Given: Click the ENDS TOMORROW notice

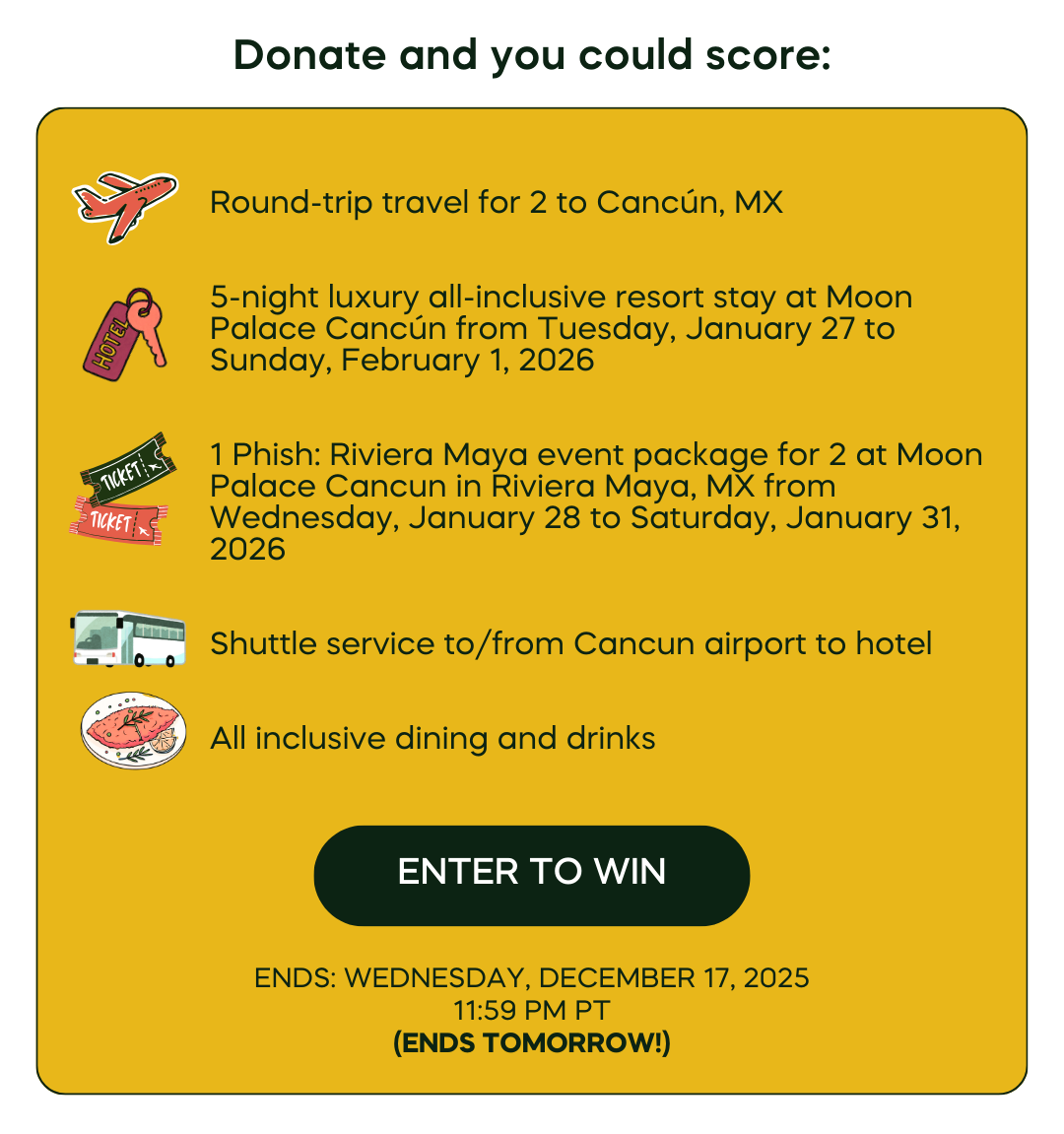Looking at the screenshot, I should [532, 1041].
